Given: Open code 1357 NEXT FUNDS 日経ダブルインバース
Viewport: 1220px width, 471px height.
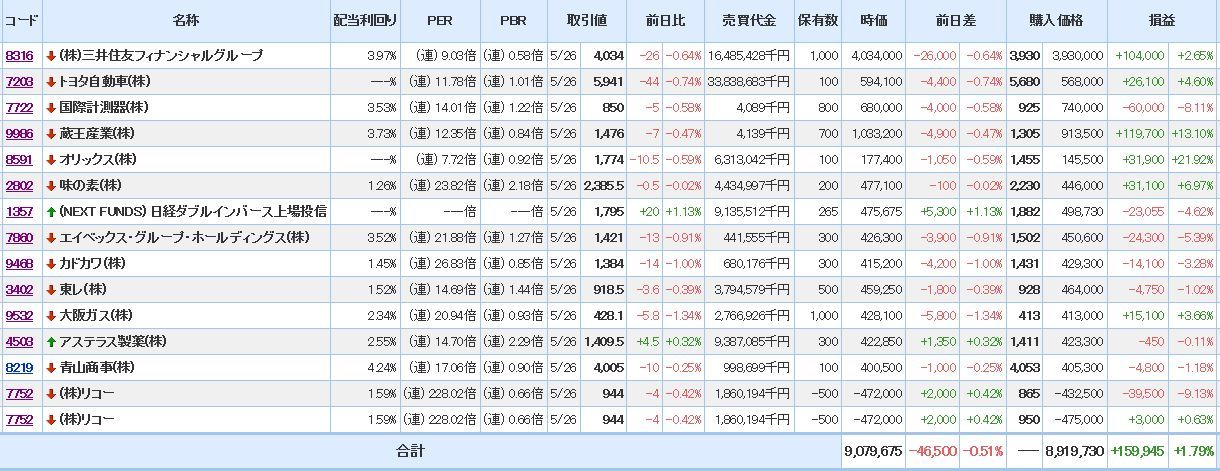Looking at the screenshot, I should (19, 212).
